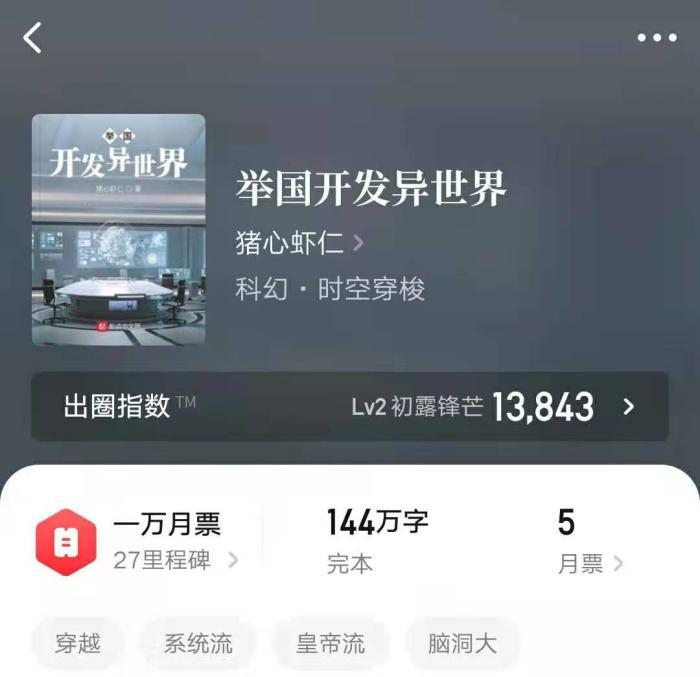
Task: Open the 月票 monthly ticket page
Action: coord(590,563)
